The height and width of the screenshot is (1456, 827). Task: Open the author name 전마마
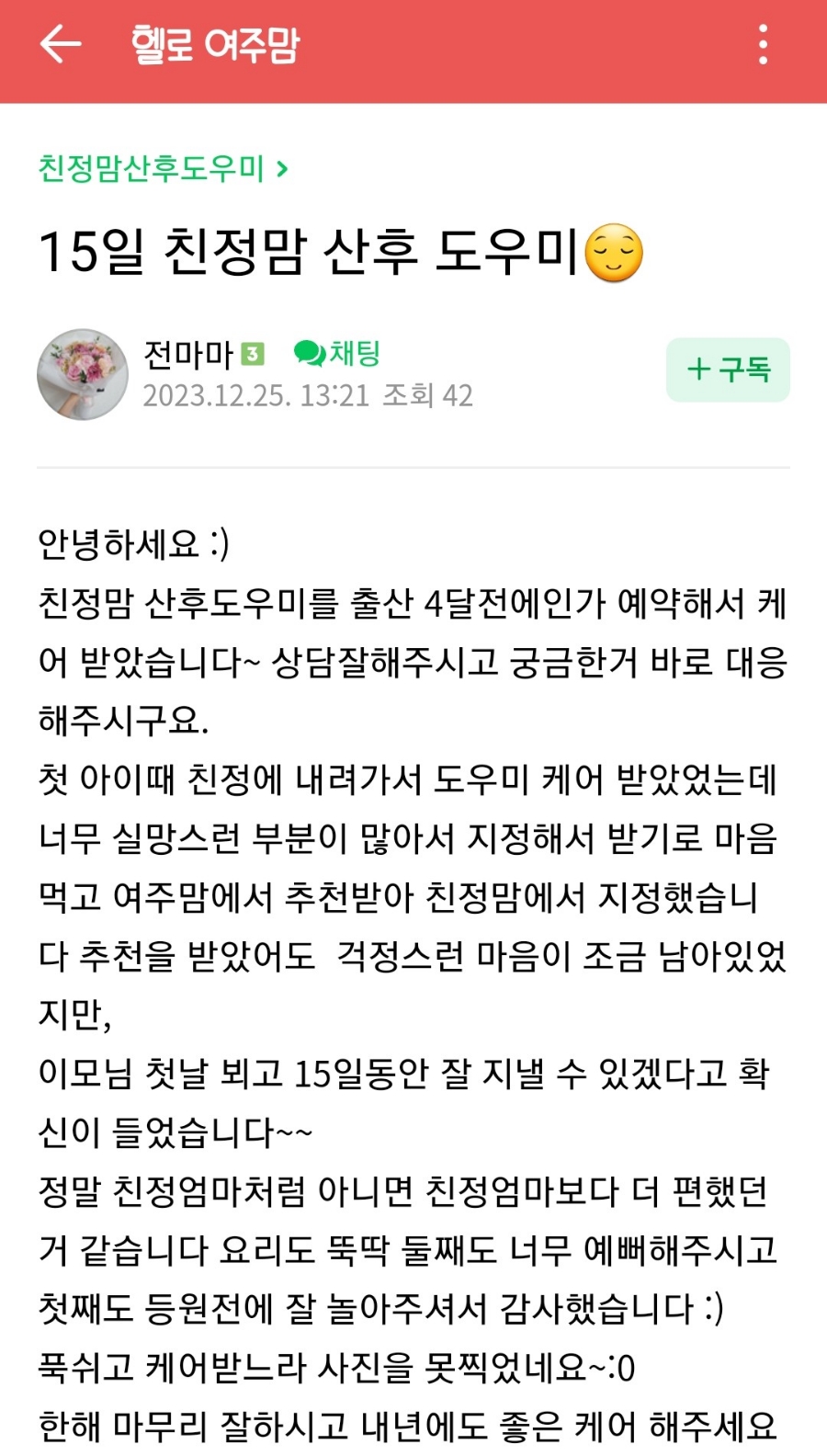tap(188, 354)
